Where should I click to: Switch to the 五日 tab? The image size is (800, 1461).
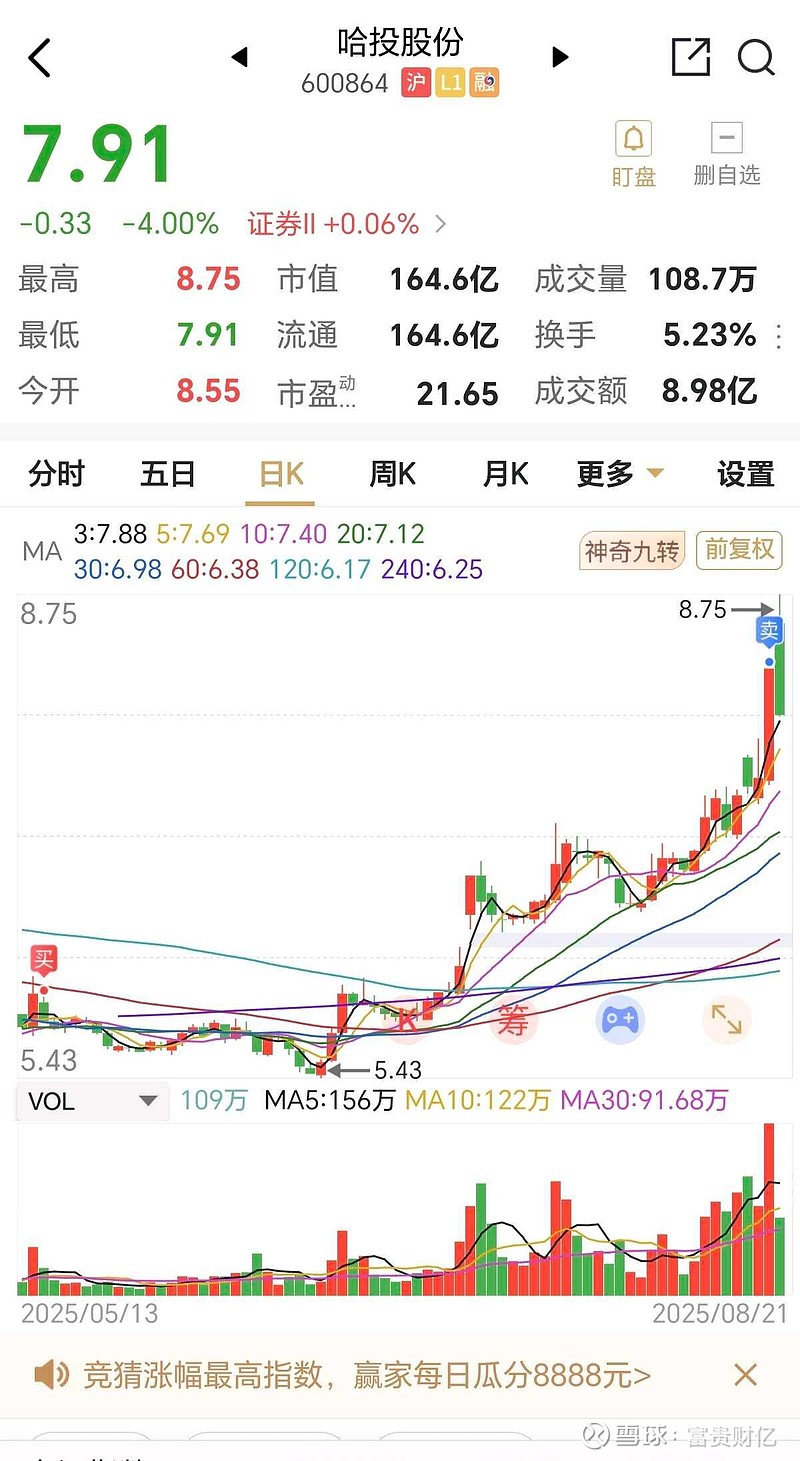pos(168,473)
